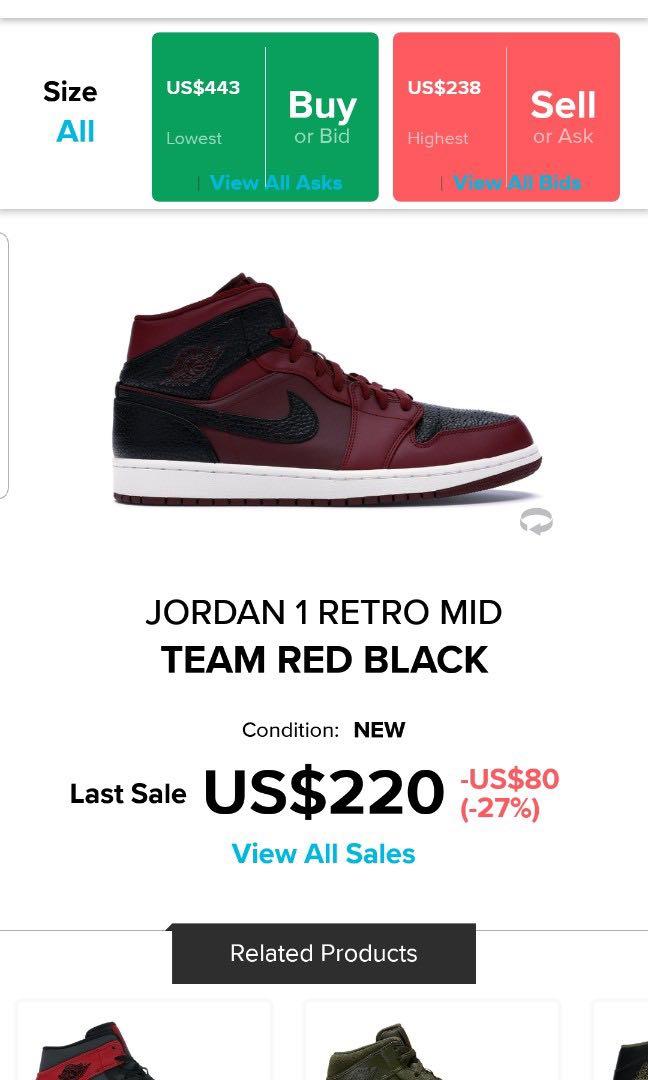
Task: Open View All Sales link
Action: 323,854
